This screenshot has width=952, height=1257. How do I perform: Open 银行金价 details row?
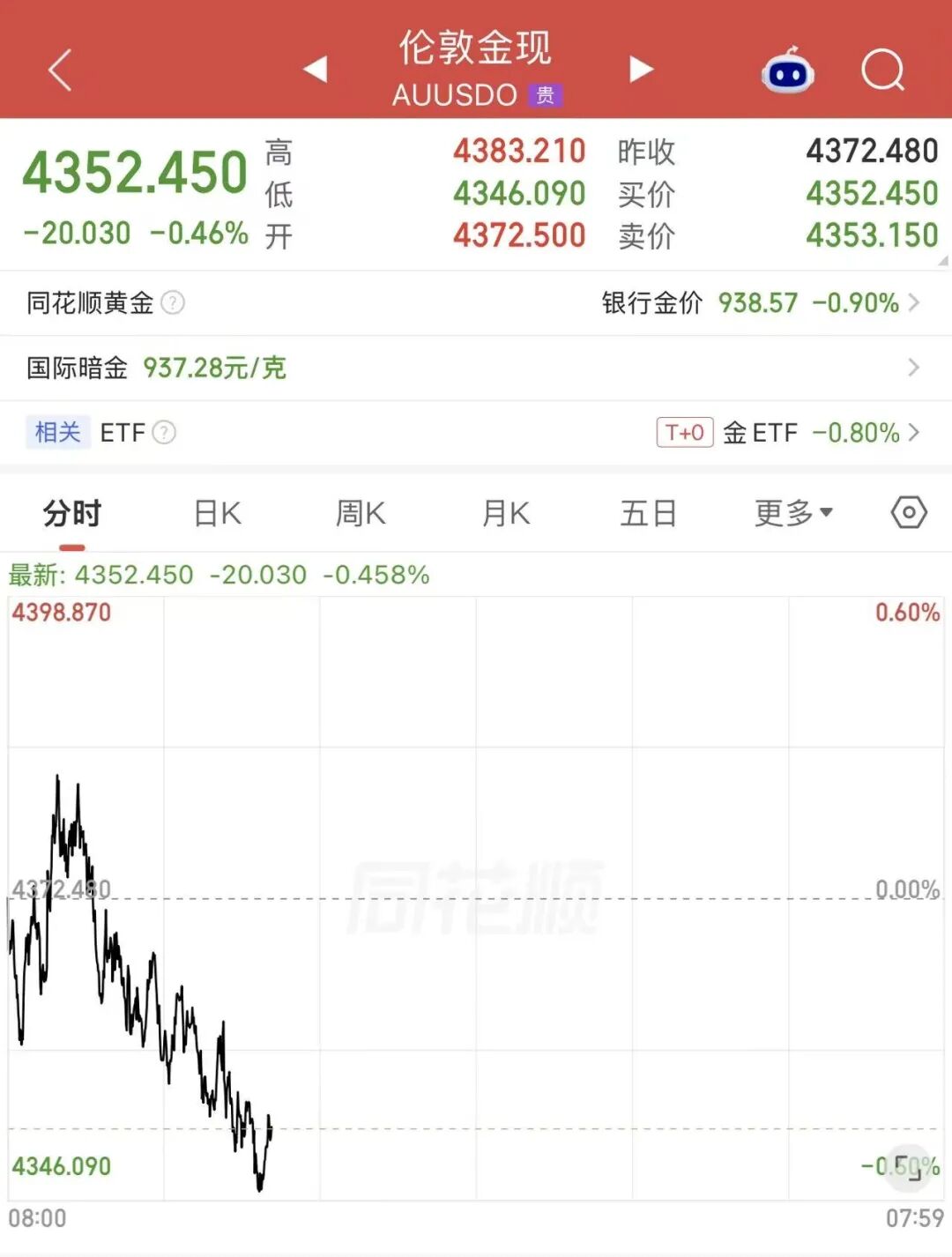click(761, 303)
